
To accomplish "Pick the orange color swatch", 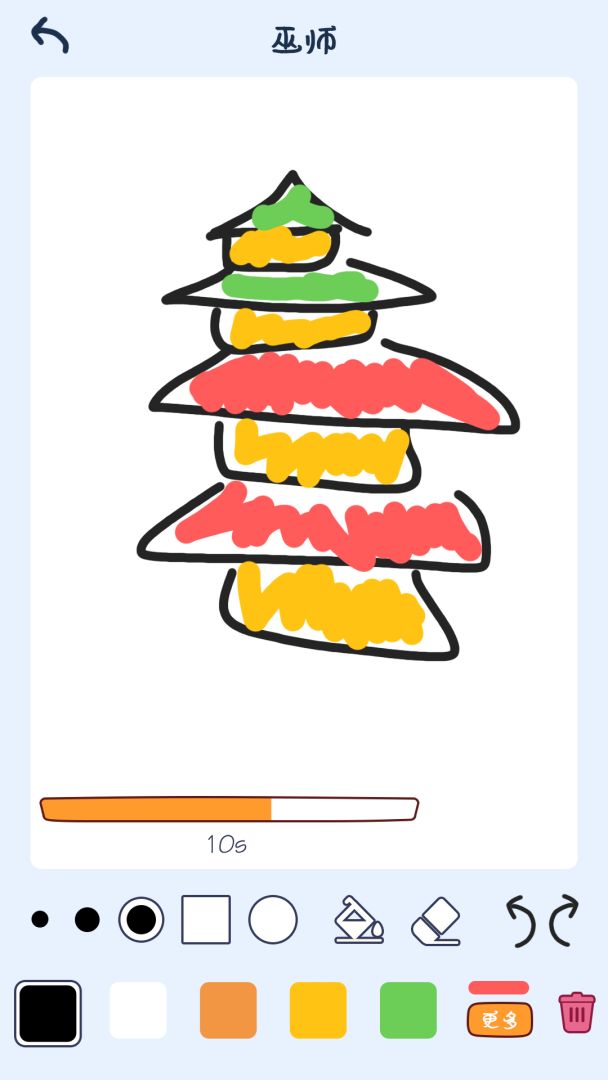I will (x=228, y=1011).
